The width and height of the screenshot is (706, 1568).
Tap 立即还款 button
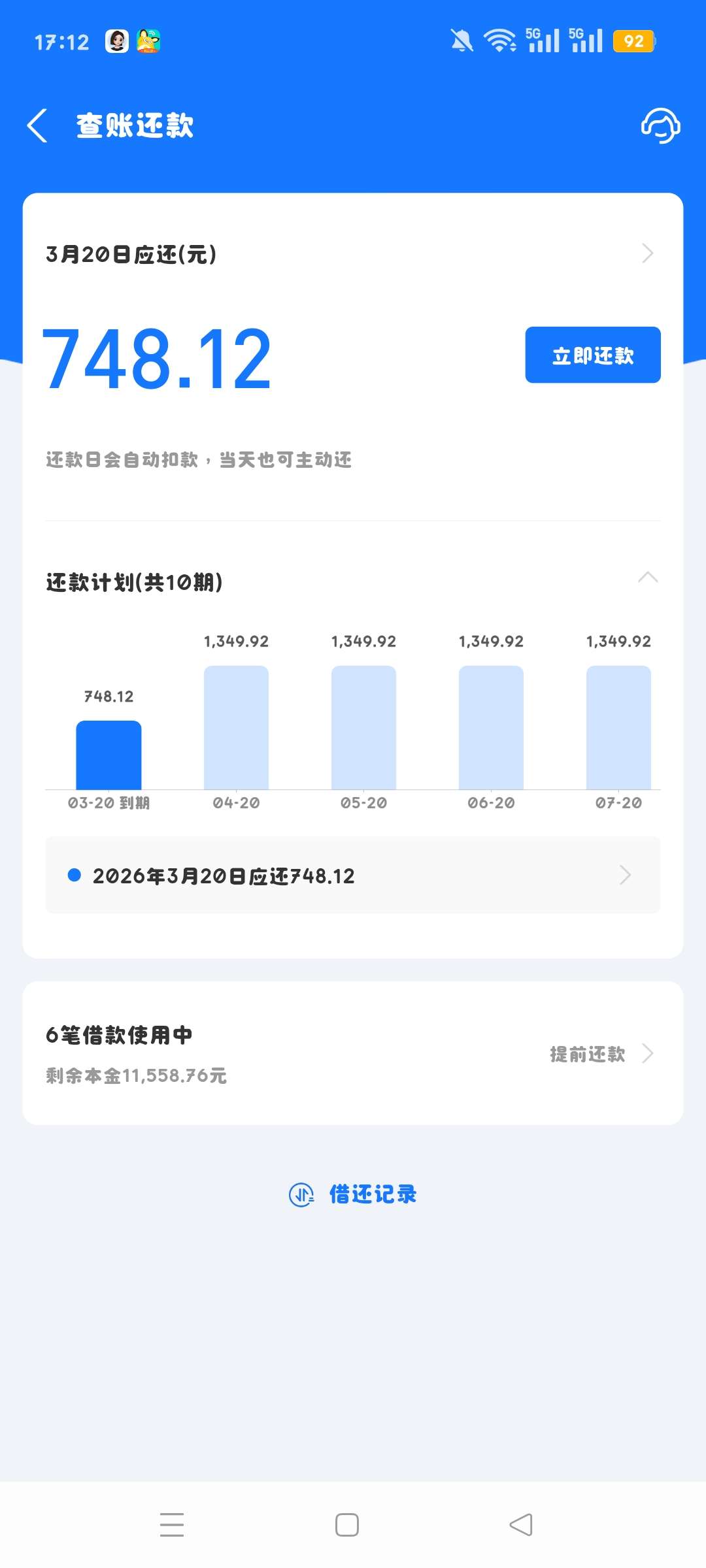pos(593,355)
